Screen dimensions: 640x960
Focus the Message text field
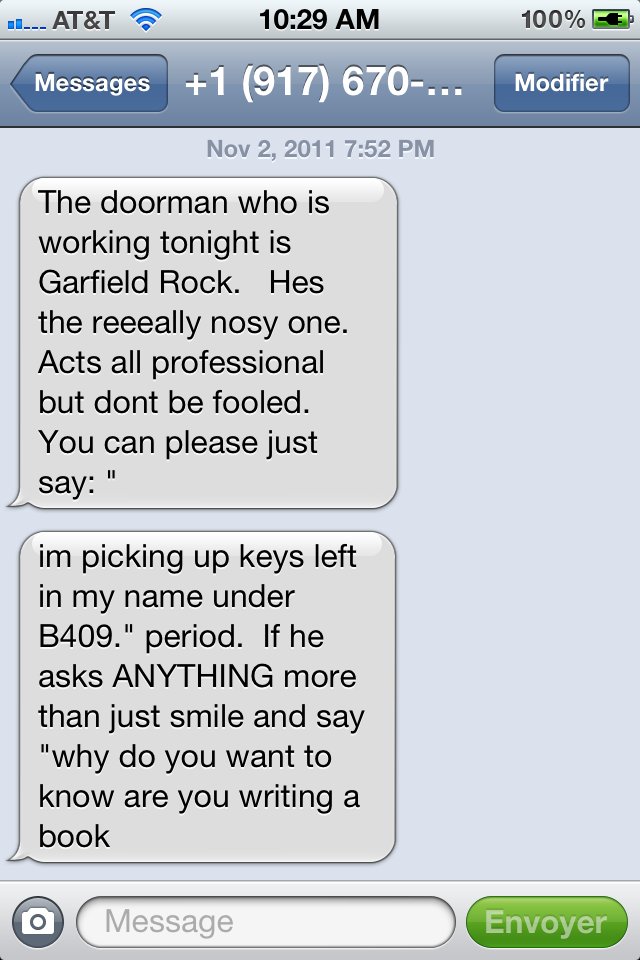tap(265, 921)
